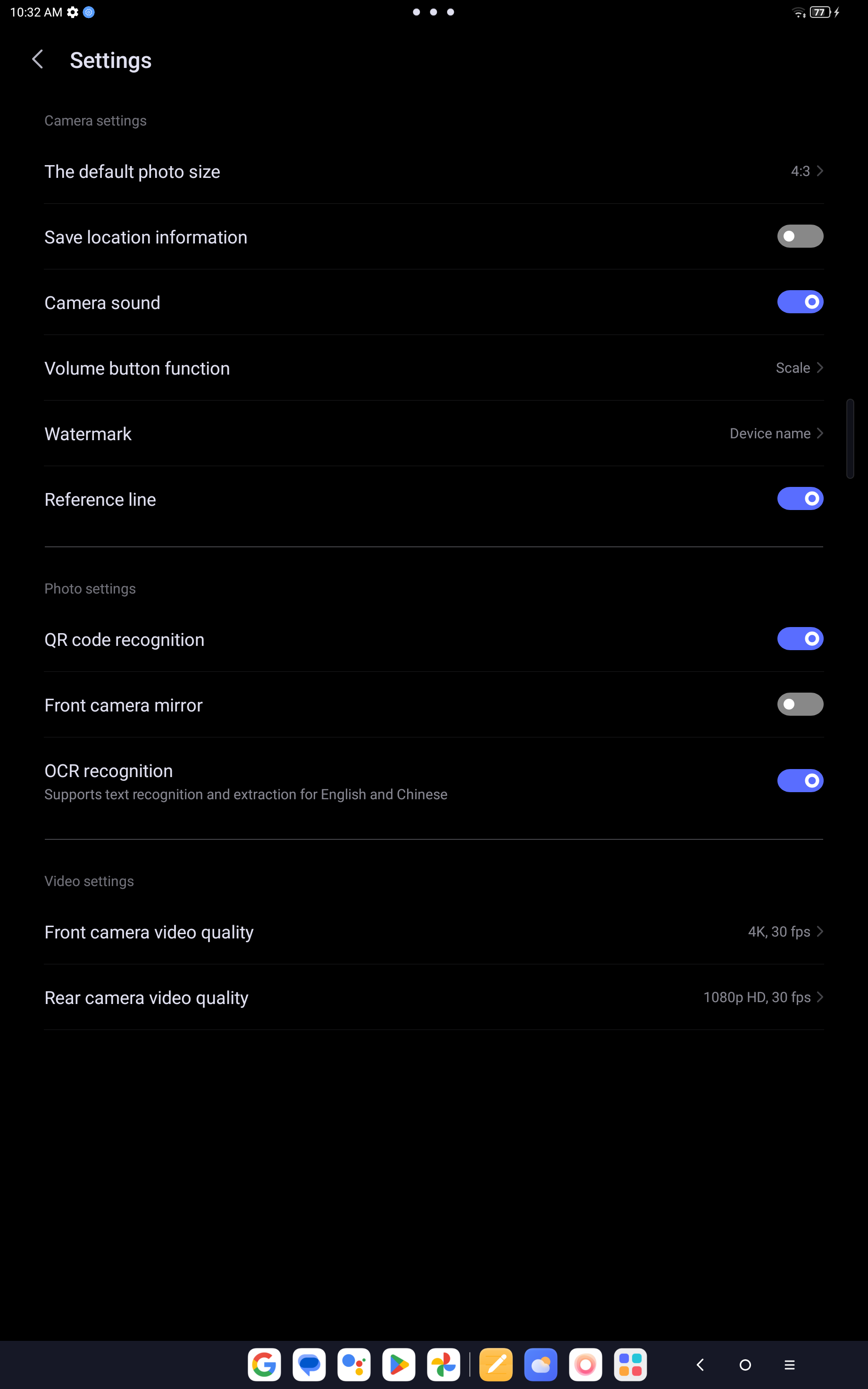Tap the system home button

745,1365
